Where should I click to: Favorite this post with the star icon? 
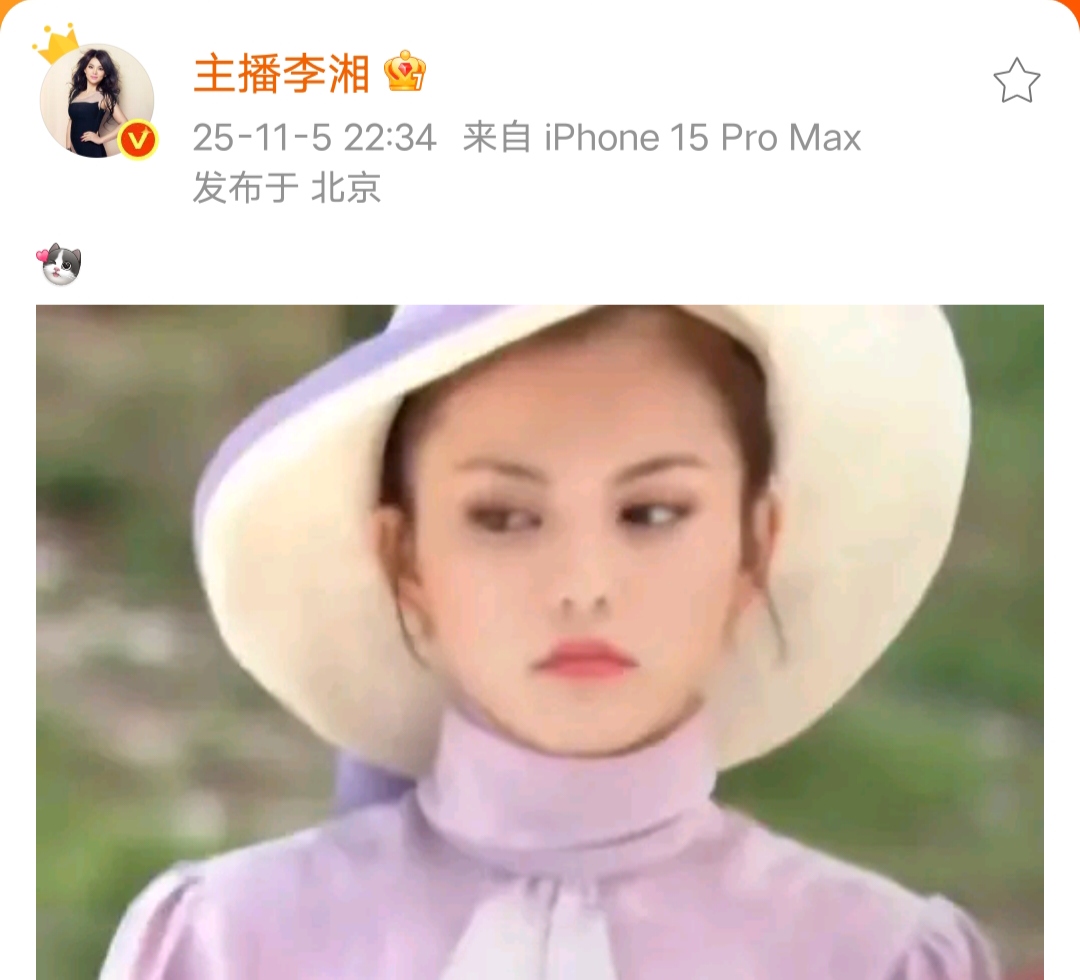point(1016,81)
